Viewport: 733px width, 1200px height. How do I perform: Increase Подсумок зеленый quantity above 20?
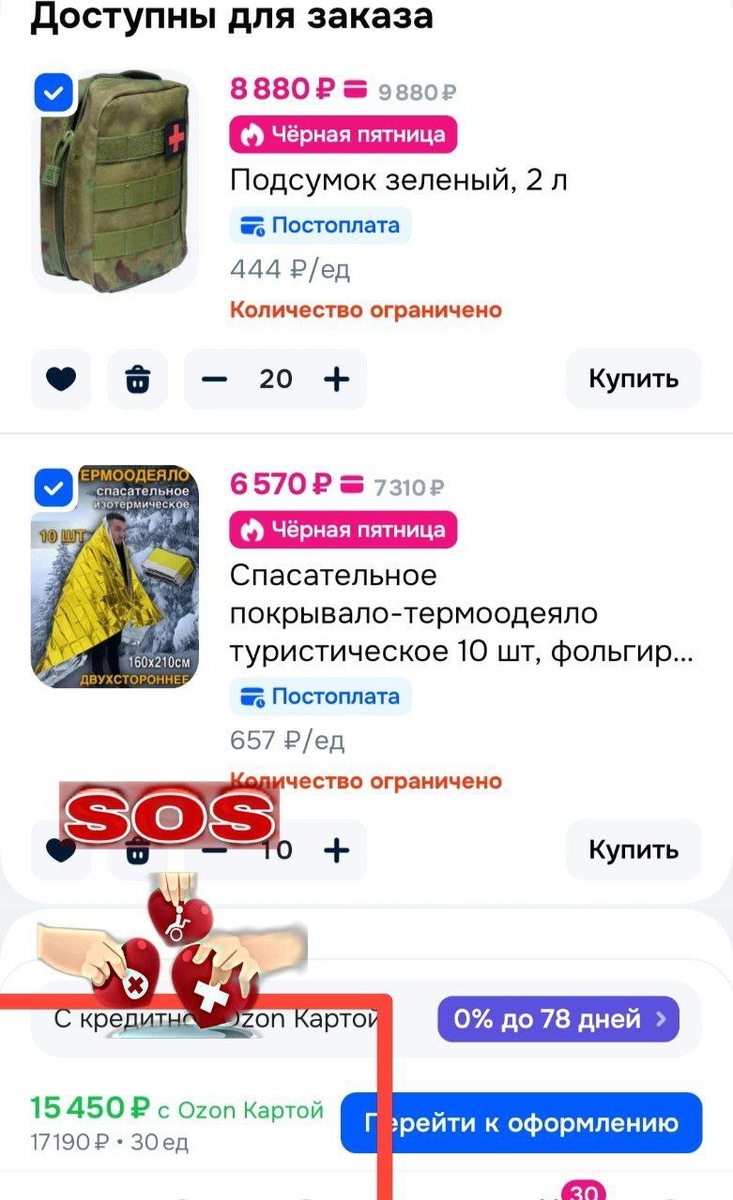click(x=337, y=379)
